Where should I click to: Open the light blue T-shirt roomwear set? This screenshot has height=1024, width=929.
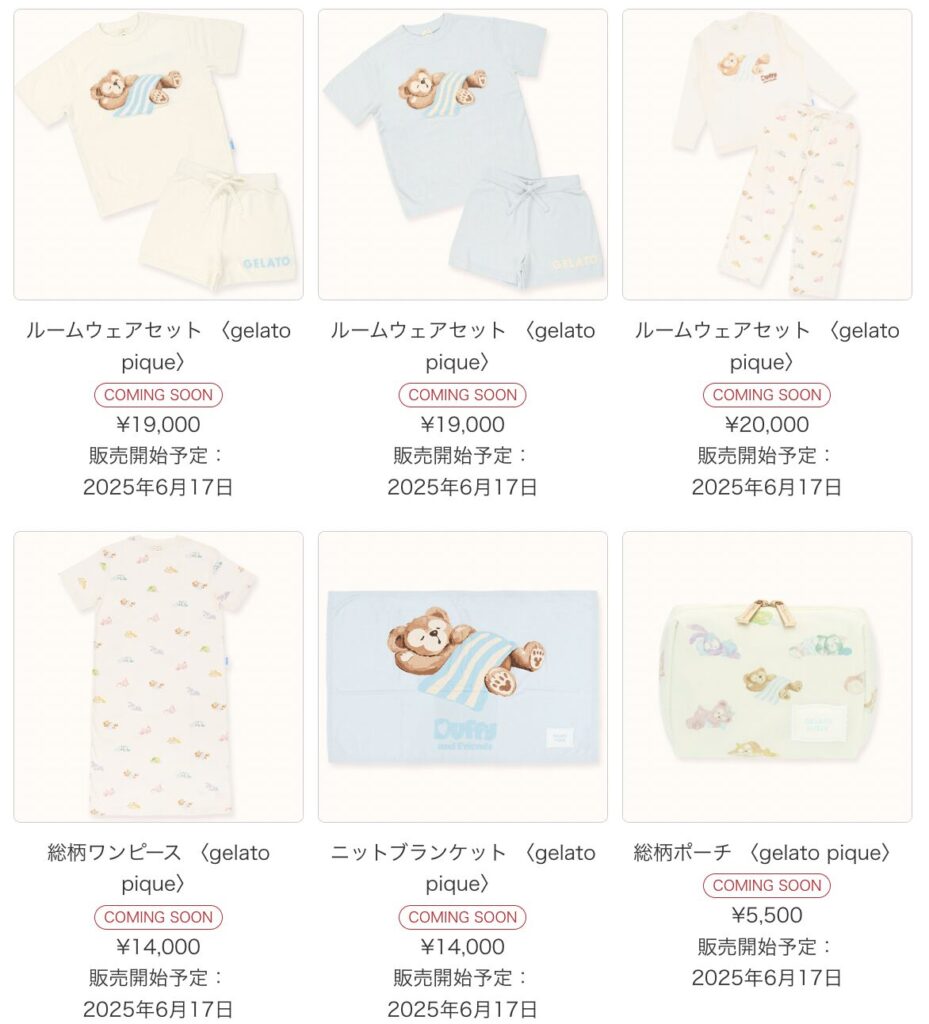462,155
